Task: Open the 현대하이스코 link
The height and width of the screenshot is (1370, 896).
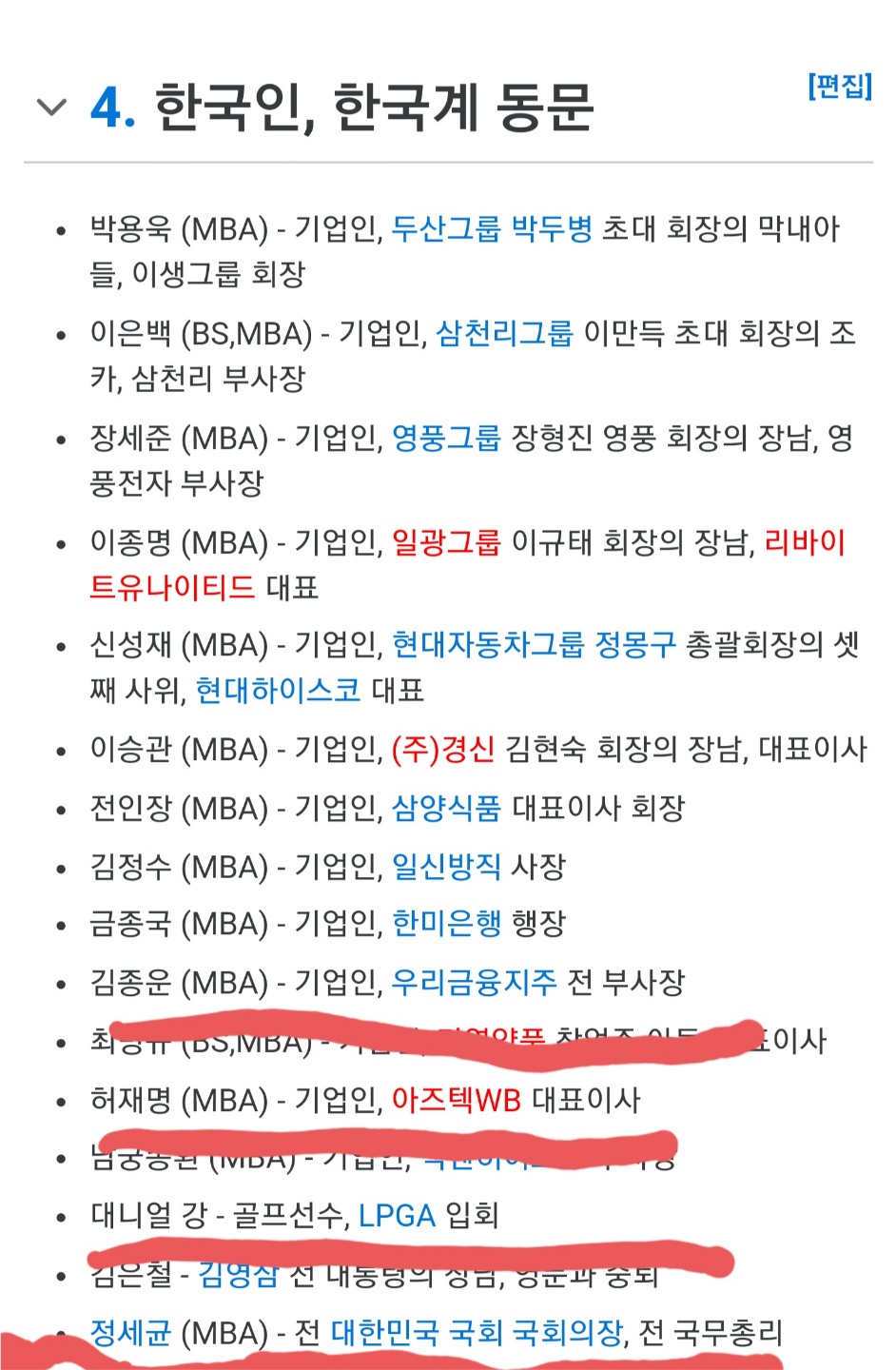Action: [x=278, y=690]
